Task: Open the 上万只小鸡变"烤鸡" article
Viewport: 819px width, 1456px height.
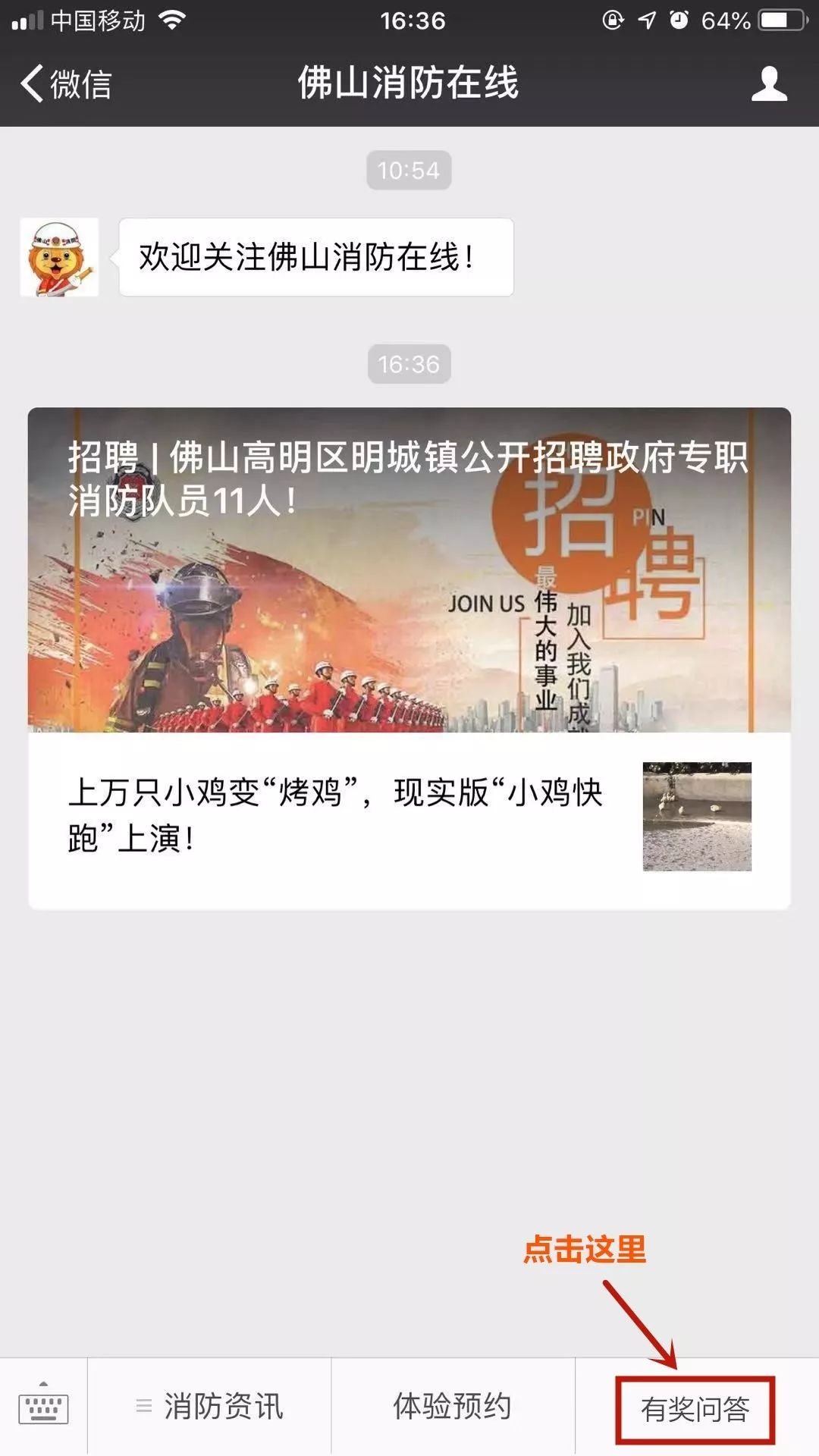Action: [409, 817]
